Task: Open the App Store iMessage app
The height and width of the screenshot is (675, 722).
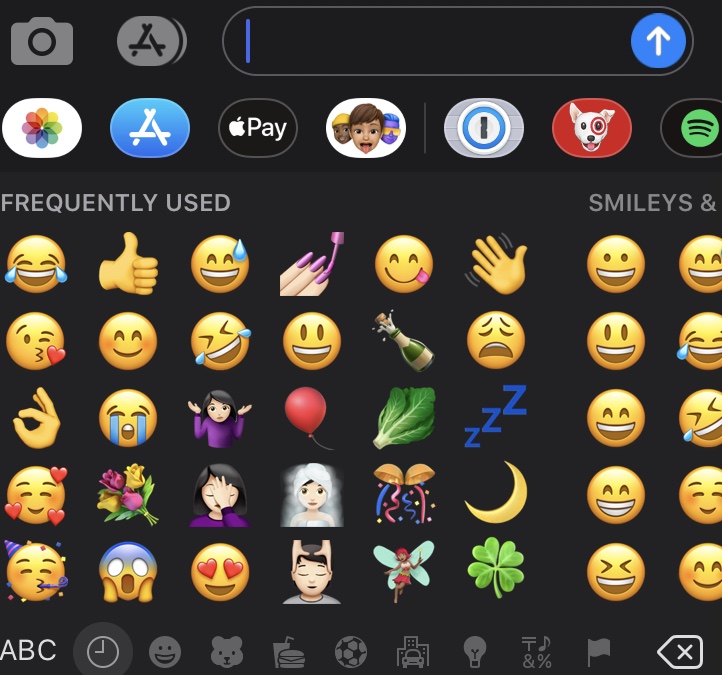Action: pyautogui.click(x=150, y=128)
